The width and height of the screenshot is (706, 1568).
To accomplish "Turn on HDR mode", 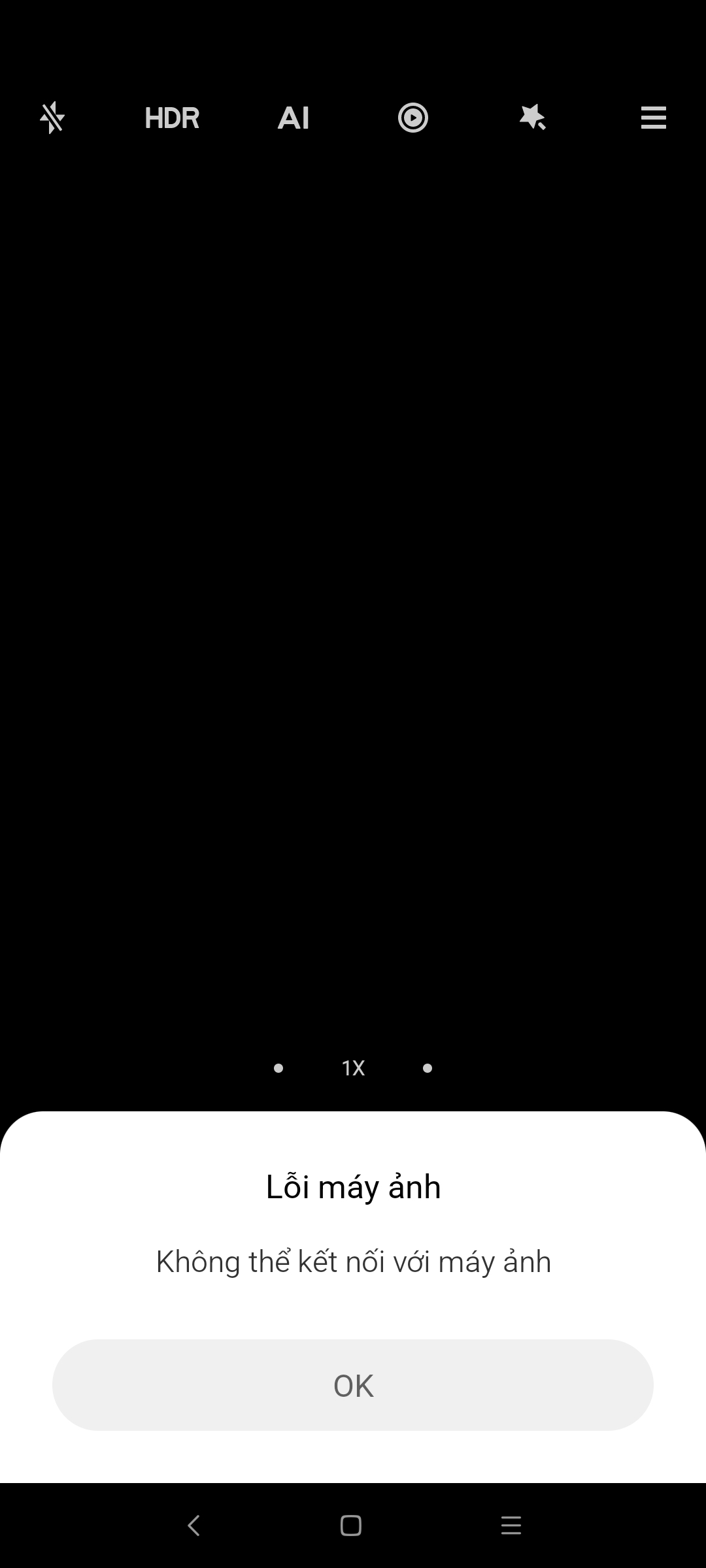I will pyautogui.click(x=172, y=118).
